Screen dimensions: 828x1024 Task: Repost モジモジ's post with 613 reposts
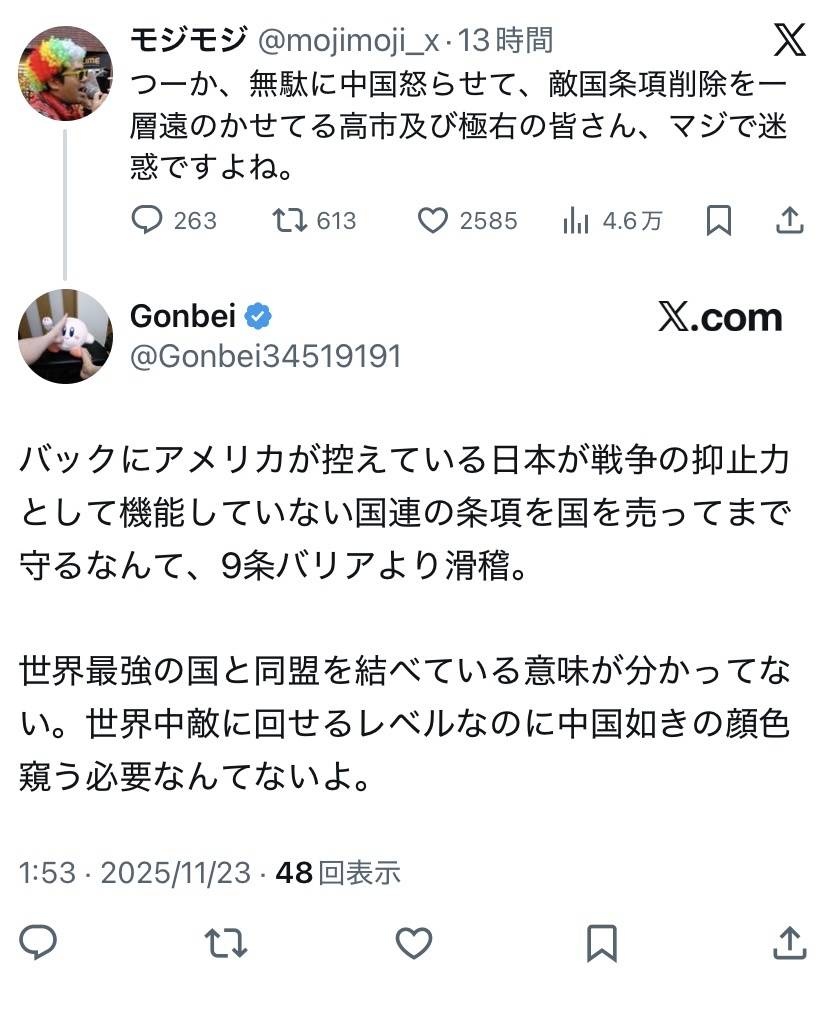click(x=289, y=220)
